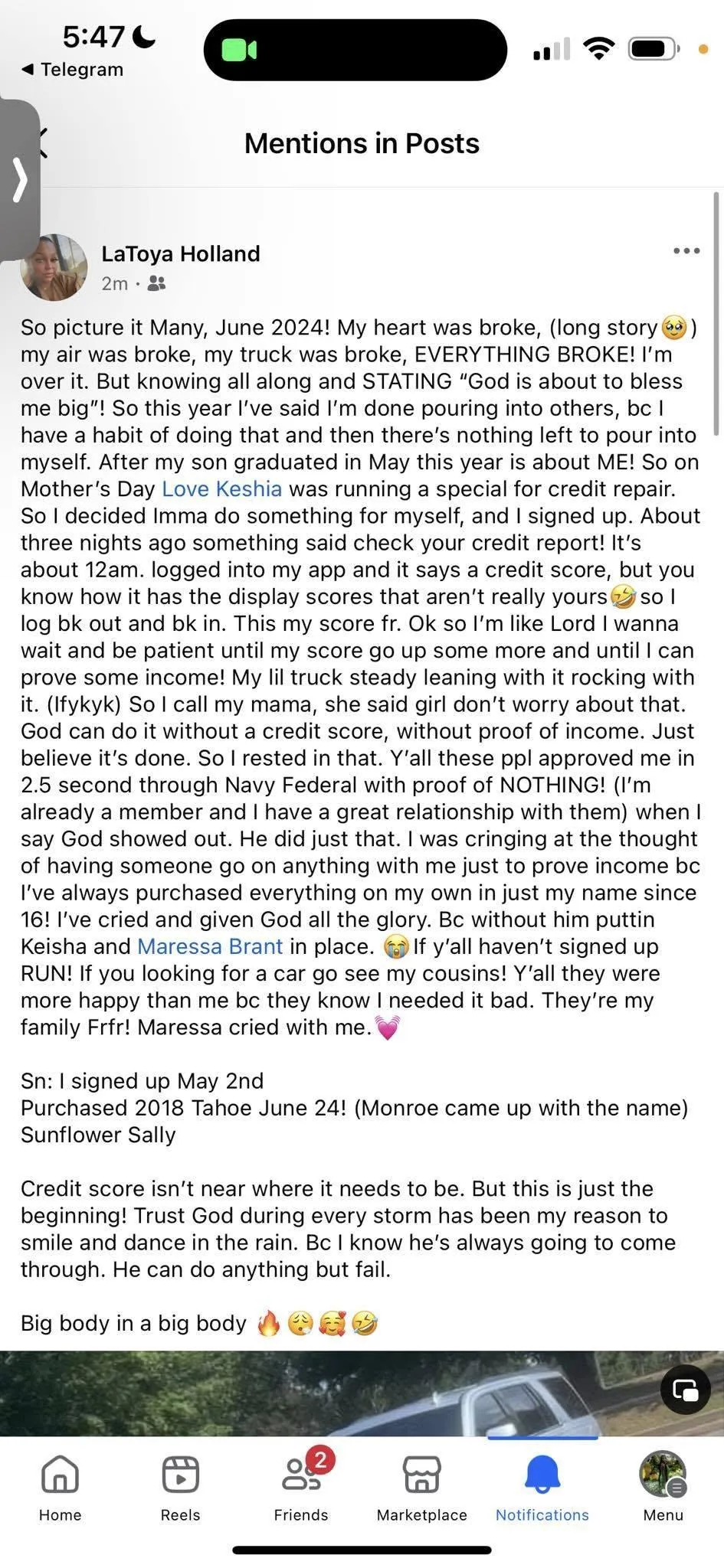Return to Telegram via the status bar
724x1568 pixels.
(73, 70)
